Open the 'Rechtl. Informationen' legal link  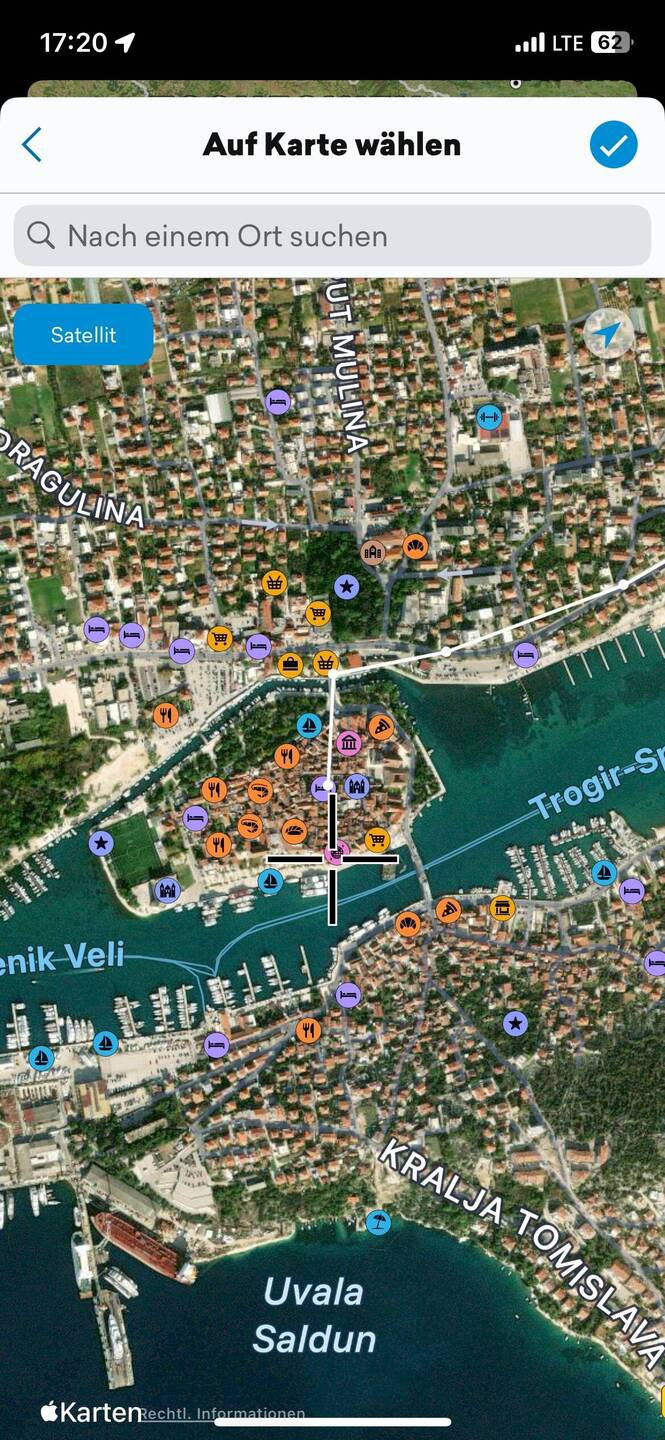(222, 1413)
